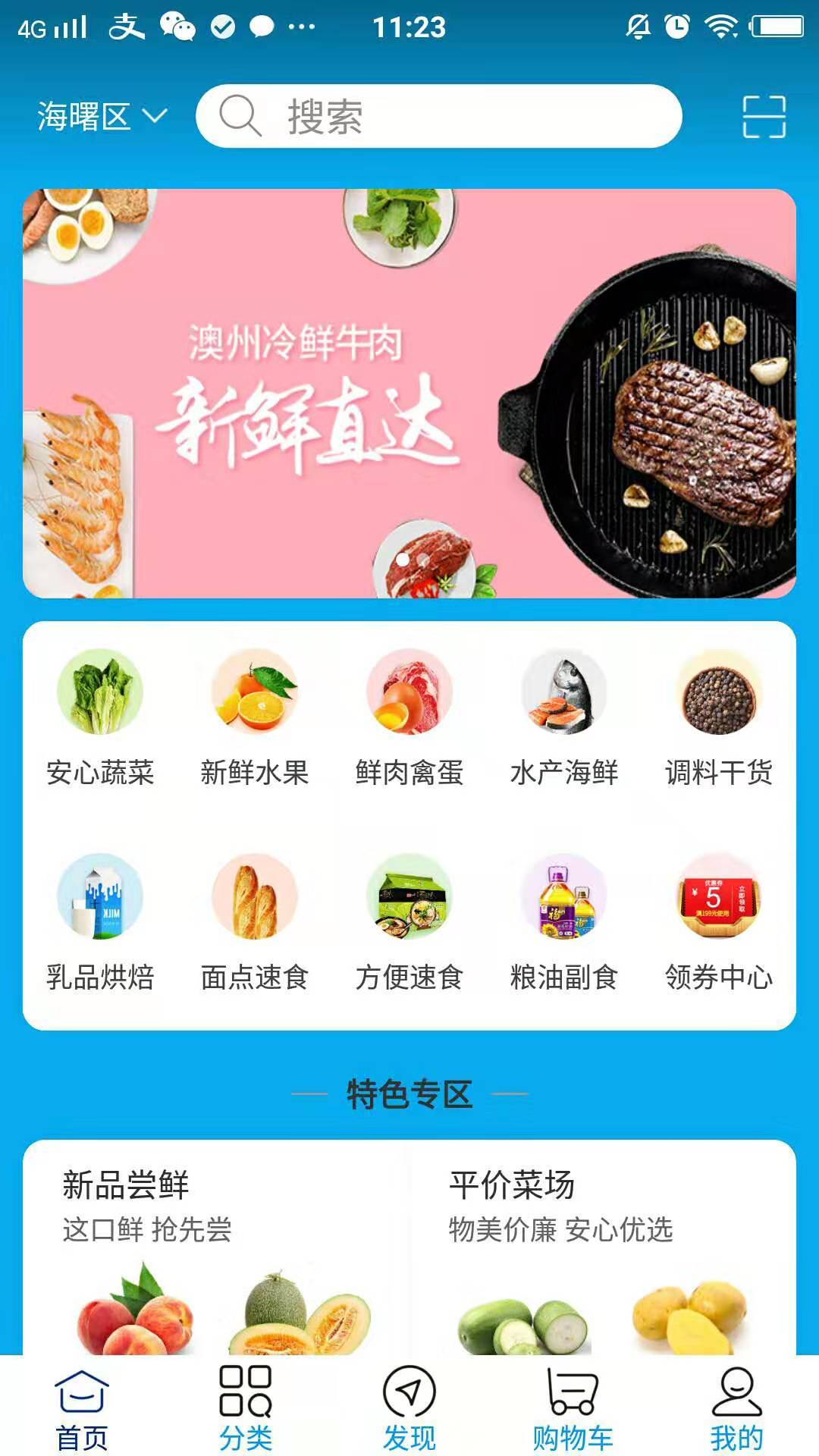Open the 海曙区 location dropdown

coord(102,117)
